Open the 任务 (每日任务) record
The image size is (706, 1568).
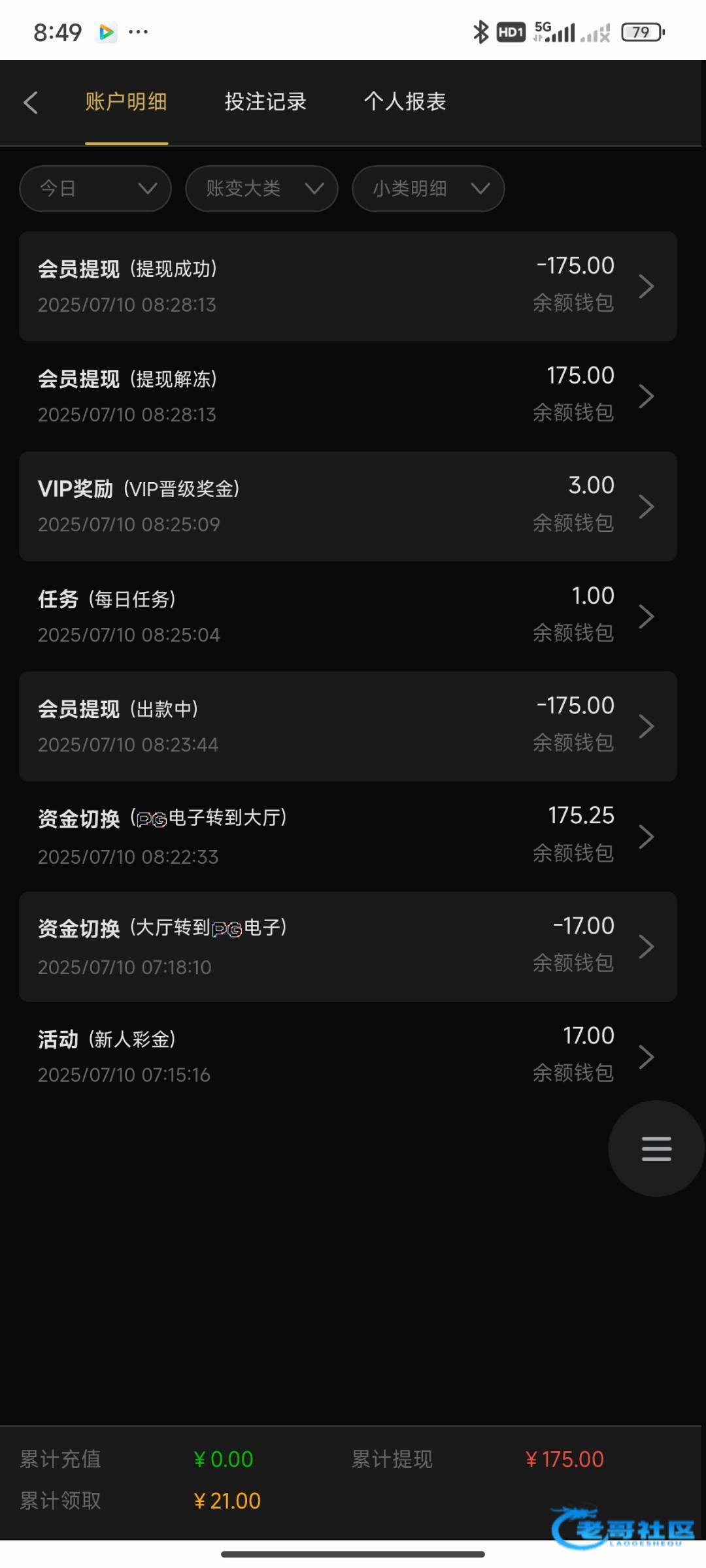[x=348, y=616]
